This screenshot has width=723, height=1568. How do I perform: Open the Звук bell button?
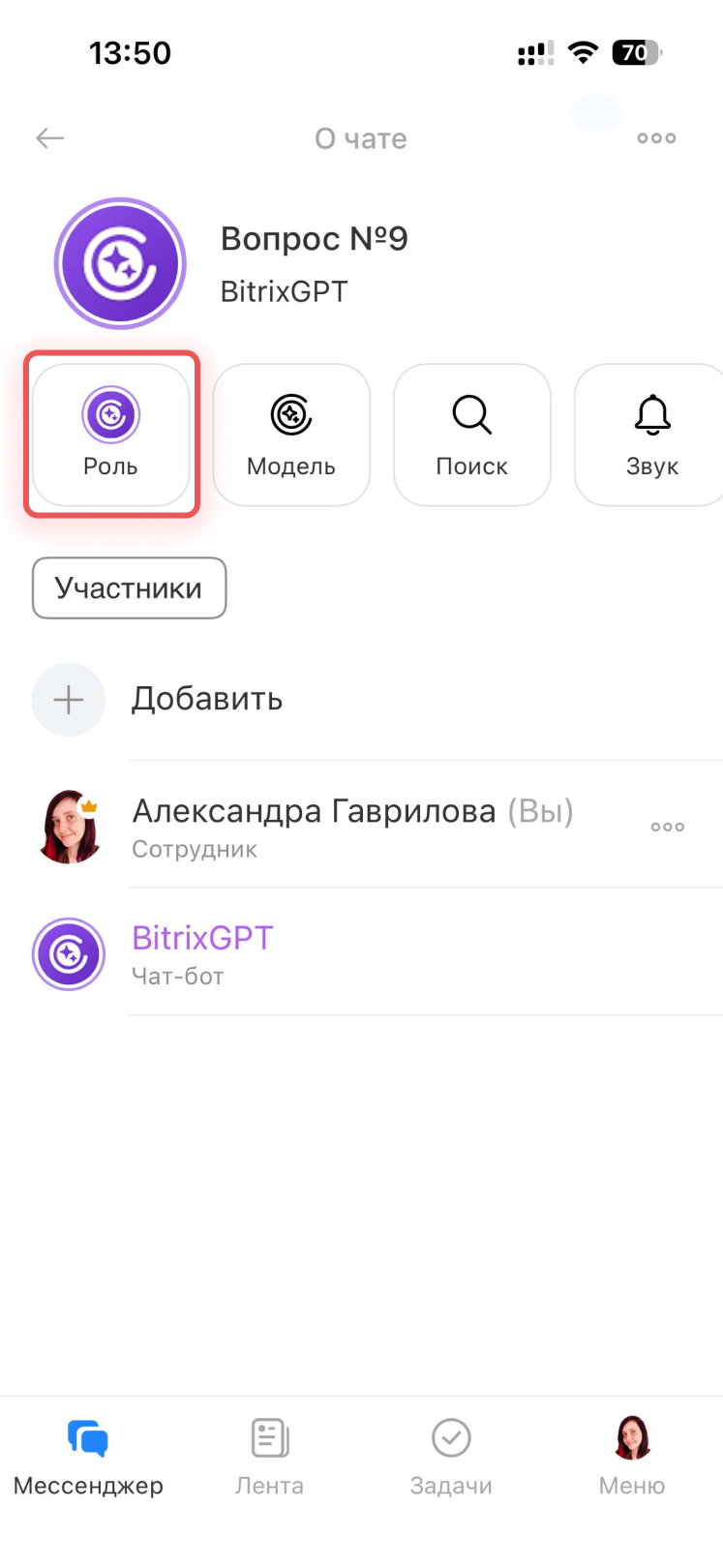651,435
